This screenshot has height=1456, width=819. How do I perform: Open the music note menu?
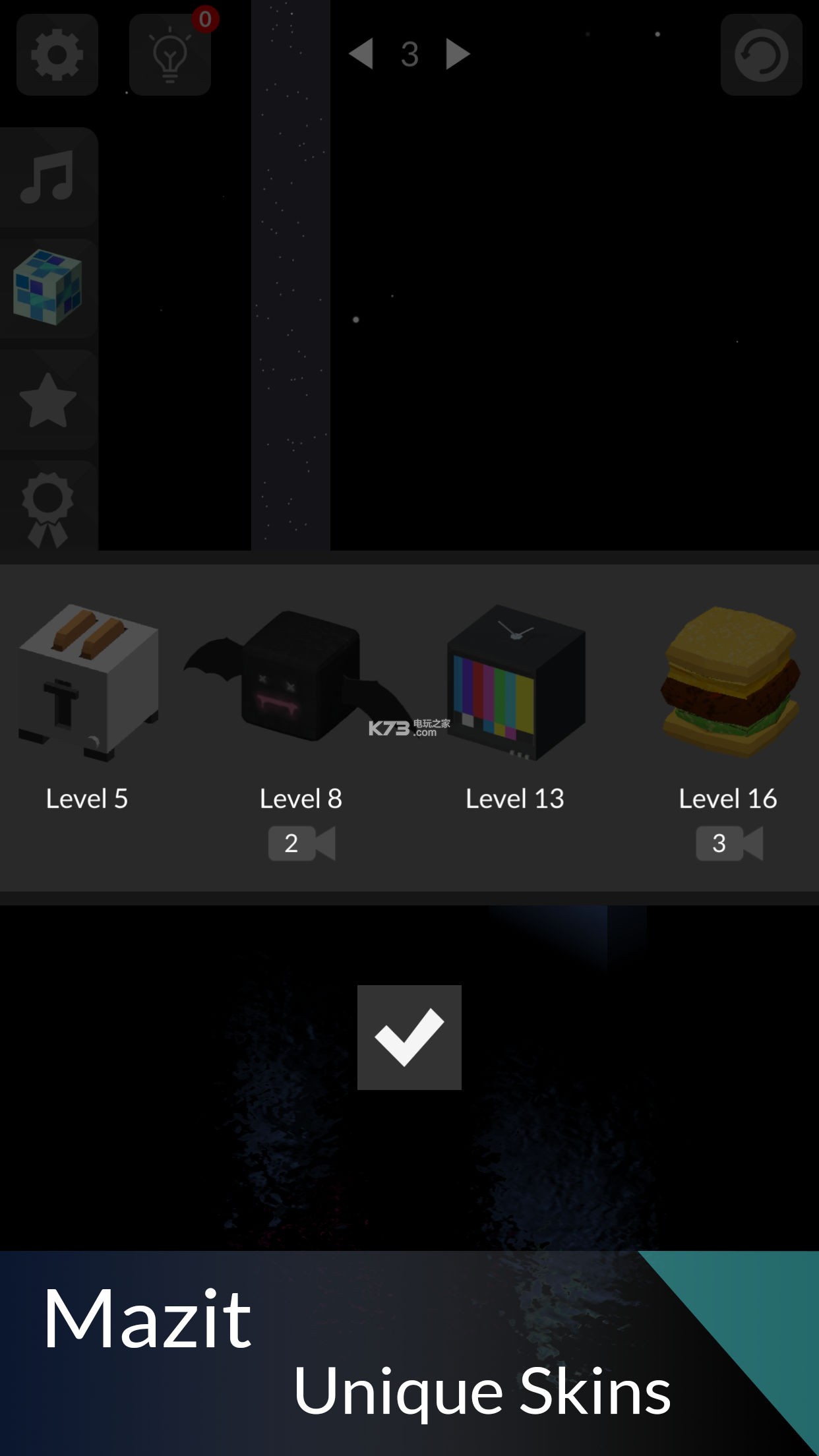47,177
